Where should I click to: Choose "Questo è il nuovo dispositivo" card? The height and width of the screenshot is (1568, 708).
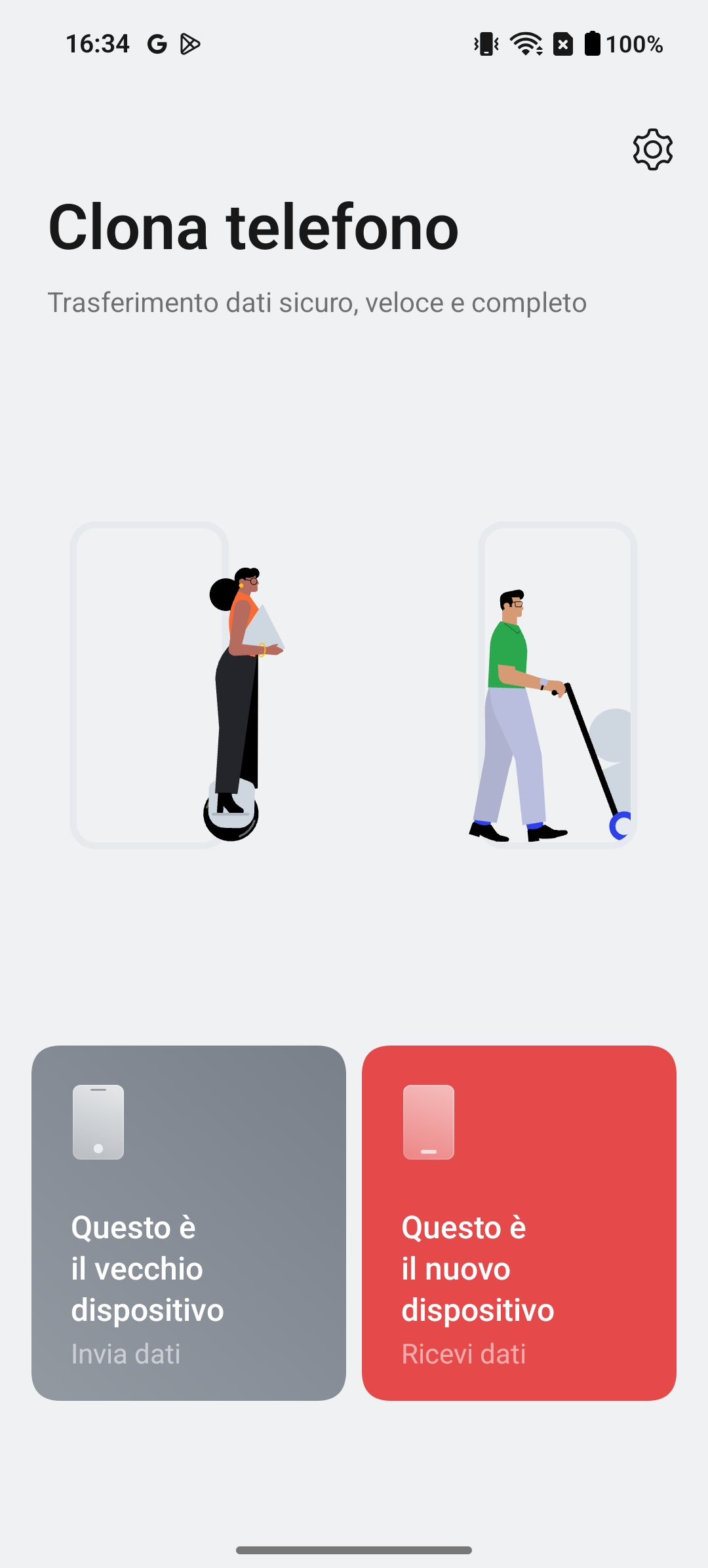point(519,1223)
